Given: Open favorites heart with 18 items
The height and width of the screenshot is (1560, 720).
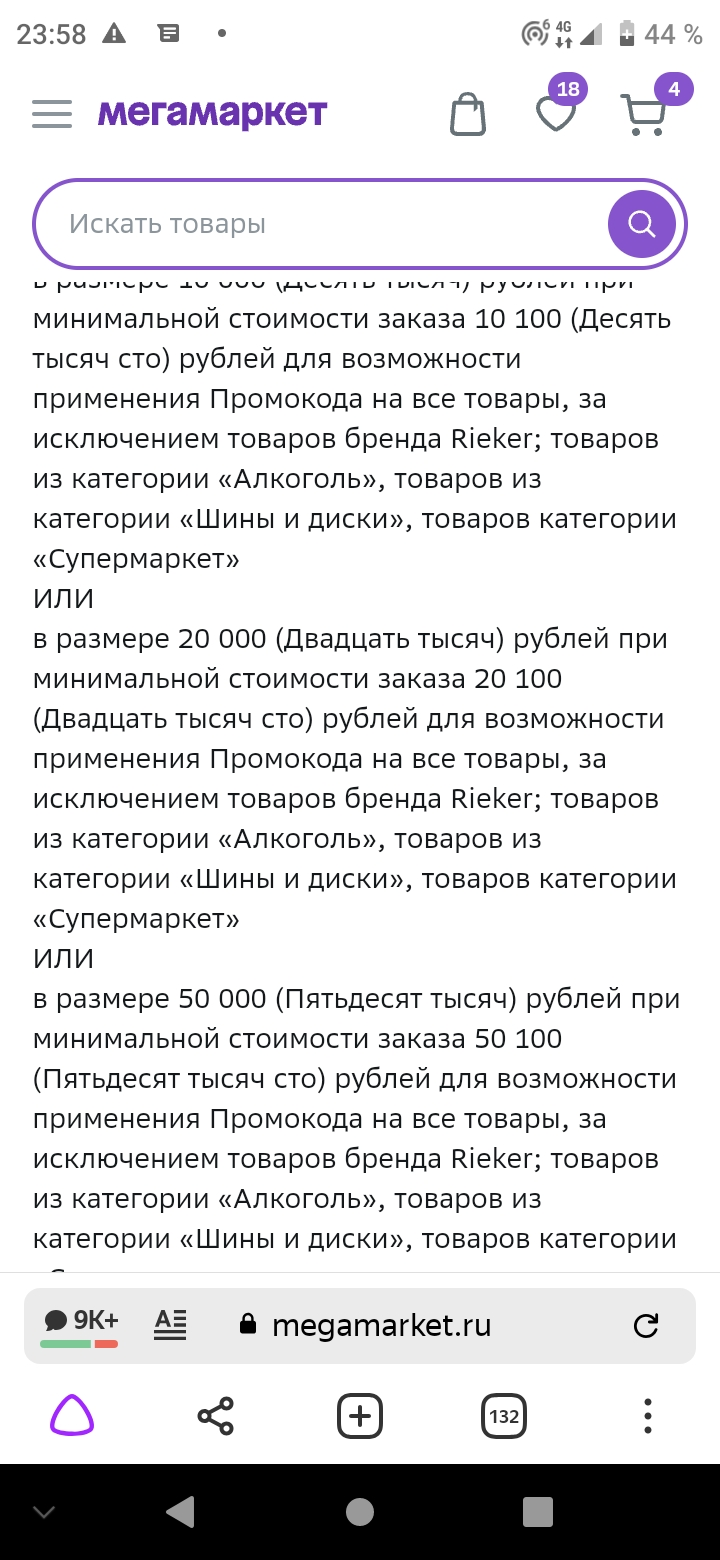Looking at the screenshot, I should tap(558, 108).
